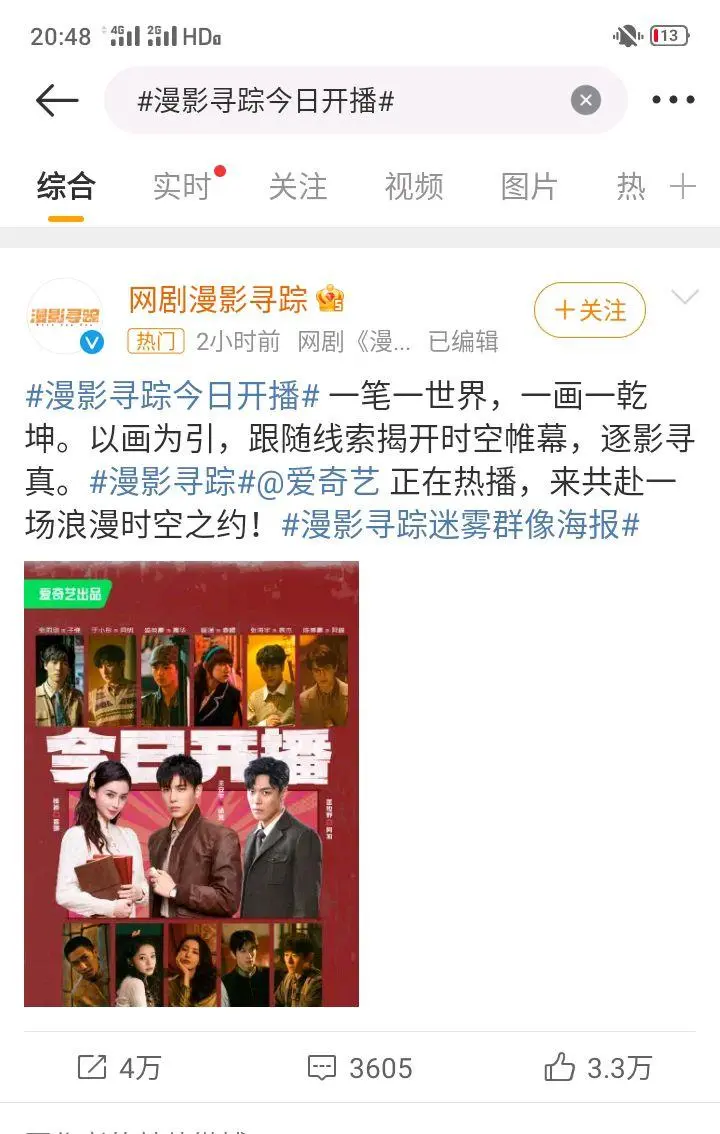Like the post with 3.3万 likes
Image resolution: width=720 pixels, height=1134 pixels.
pyautogui.click(x=598, y=1068)
